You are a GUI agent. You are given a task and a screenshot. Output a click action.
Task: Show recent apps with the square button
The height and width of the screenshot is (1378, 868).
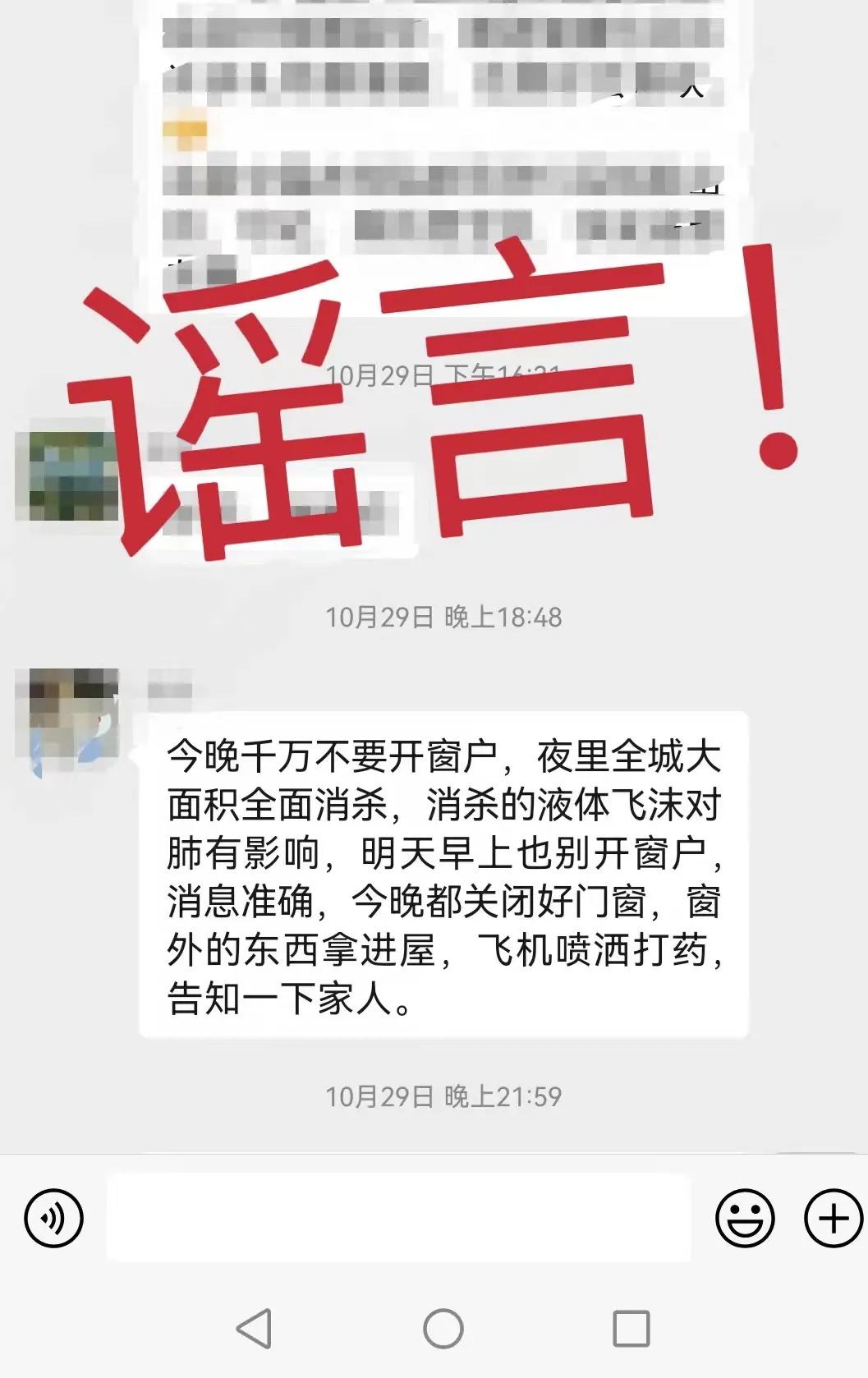pos(631,1328)
